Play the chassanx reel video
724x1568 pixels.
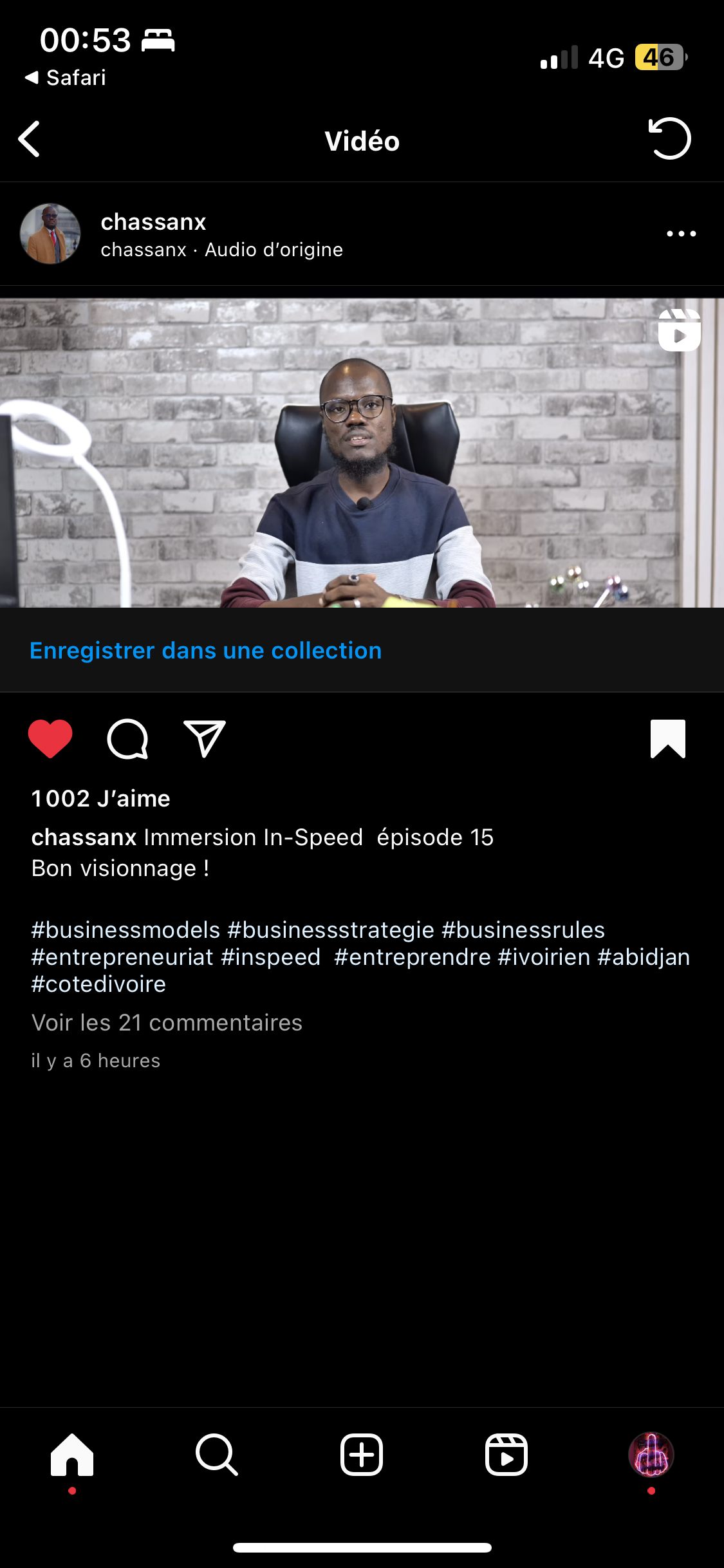362,453
